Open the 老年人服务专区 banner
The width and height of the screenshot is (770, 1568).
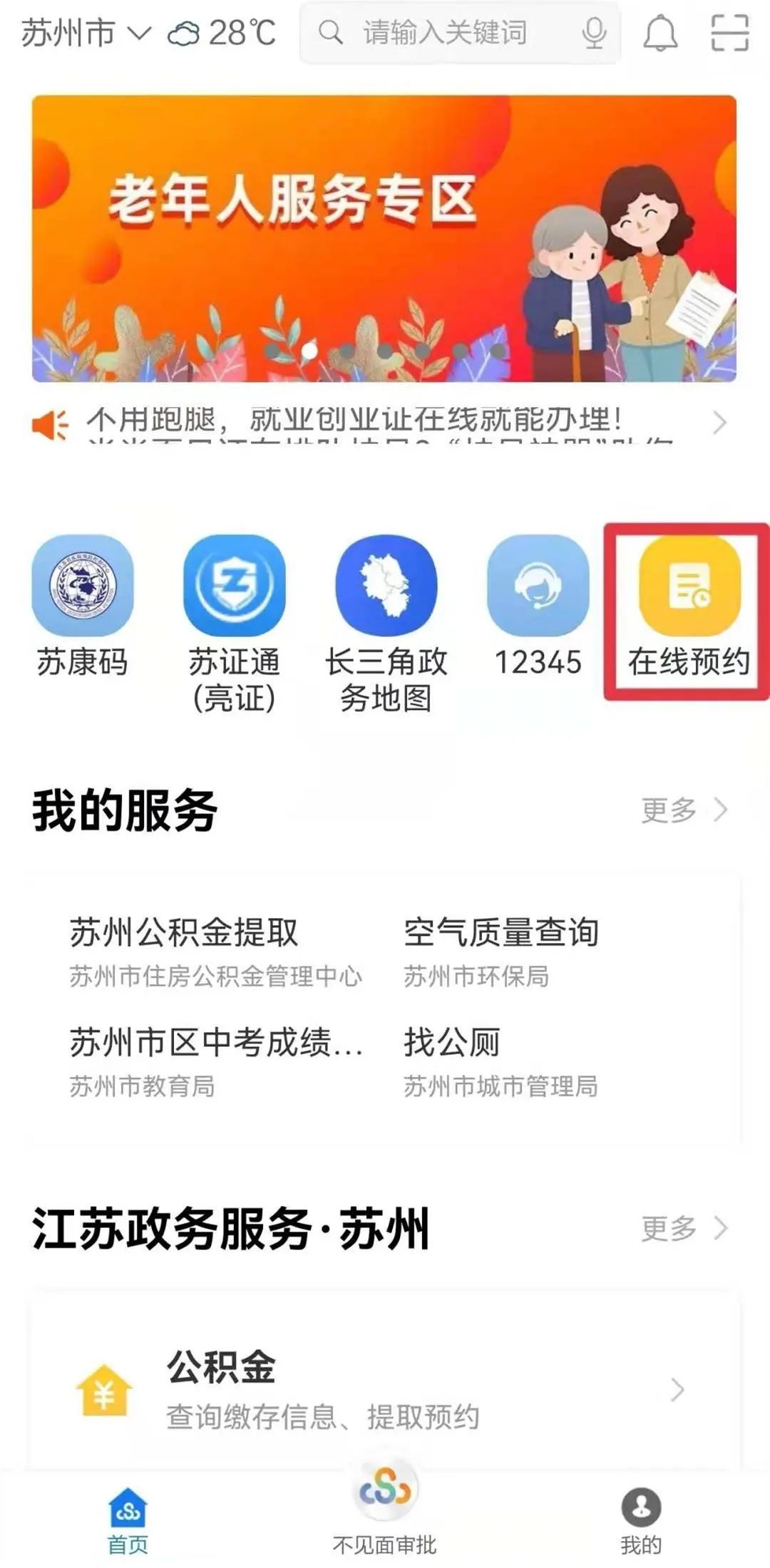384,238
